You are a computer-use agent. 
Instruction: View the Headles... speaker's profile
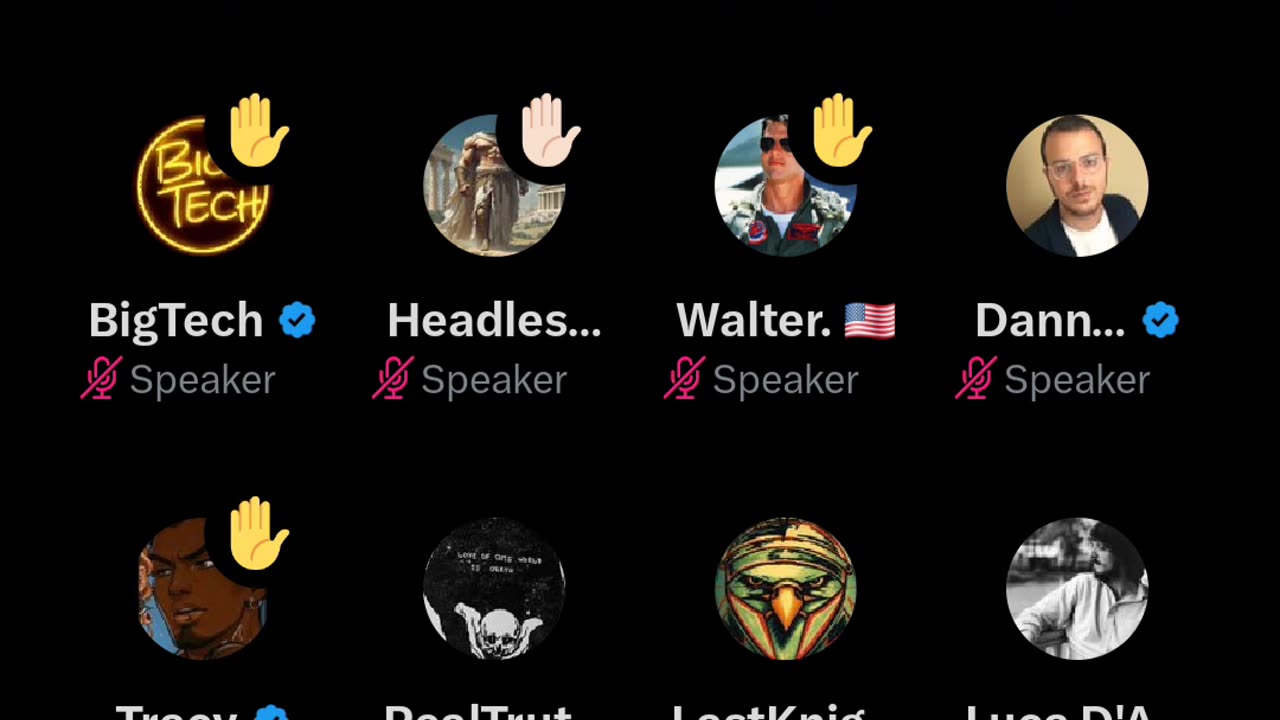point(494,187)
